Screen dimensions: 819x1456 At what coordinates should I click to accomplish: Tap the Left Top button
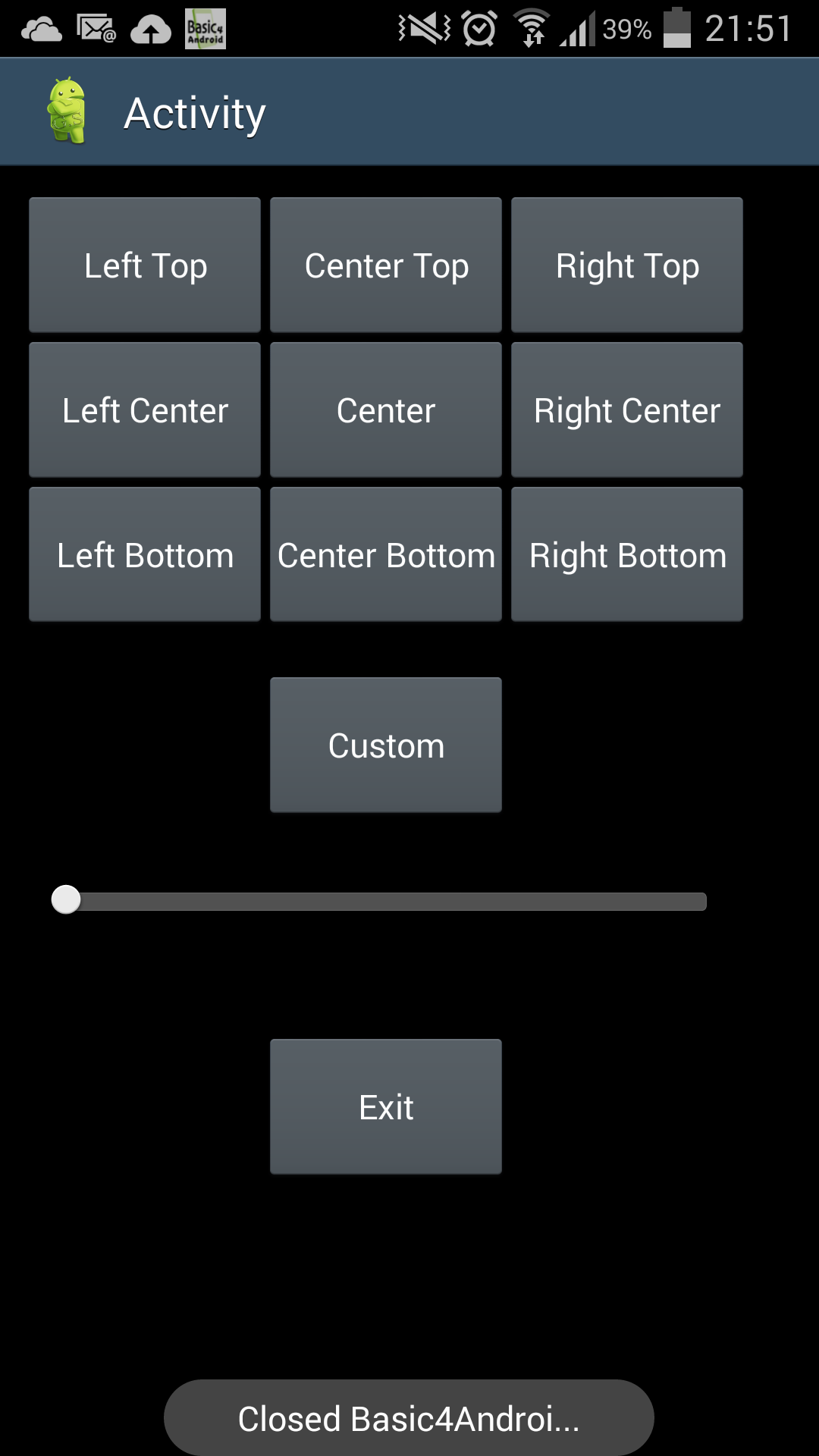145,265
